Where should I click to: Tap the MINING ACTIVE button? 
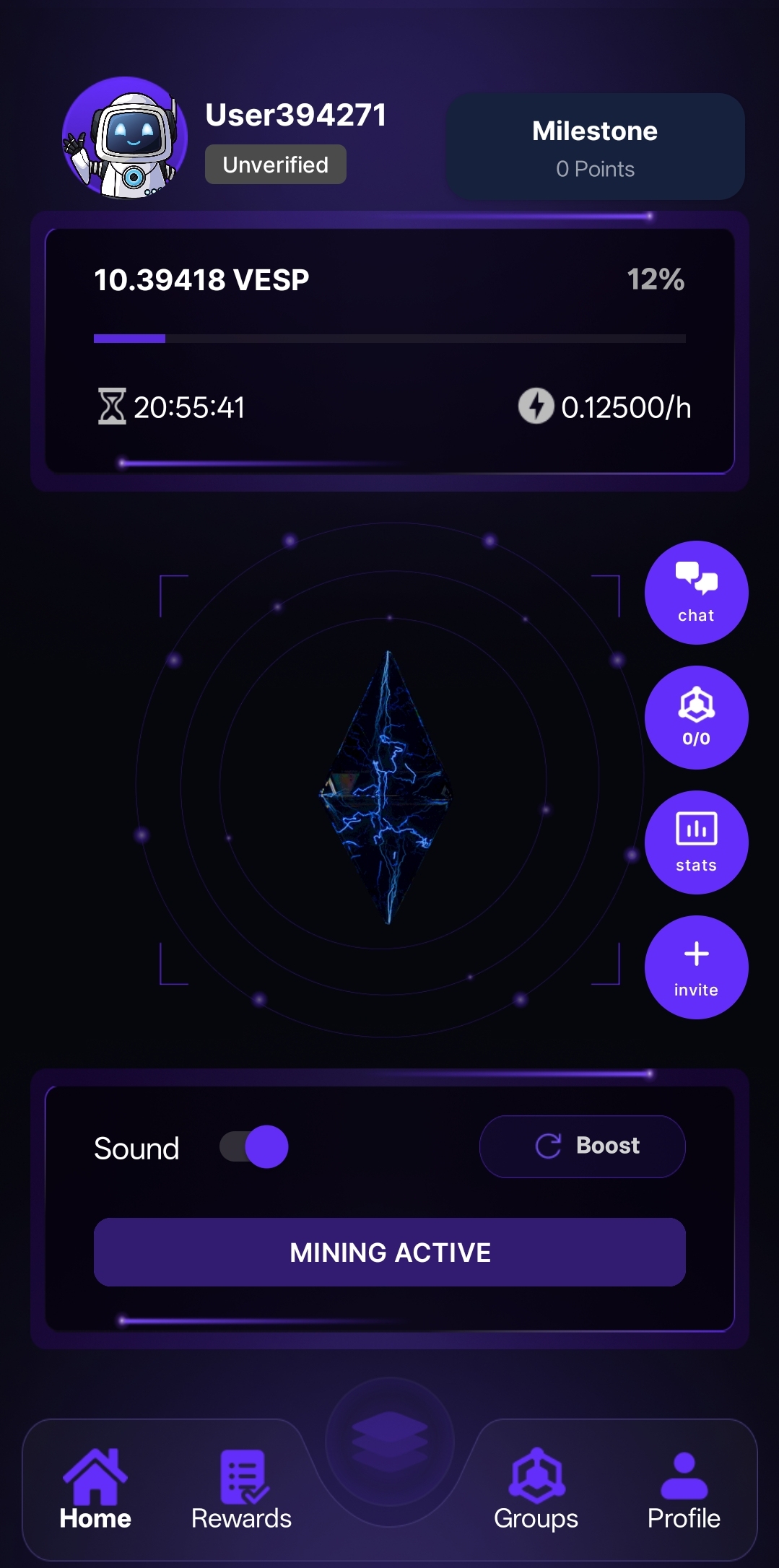pyautogui.click(x=389, y=1252)
